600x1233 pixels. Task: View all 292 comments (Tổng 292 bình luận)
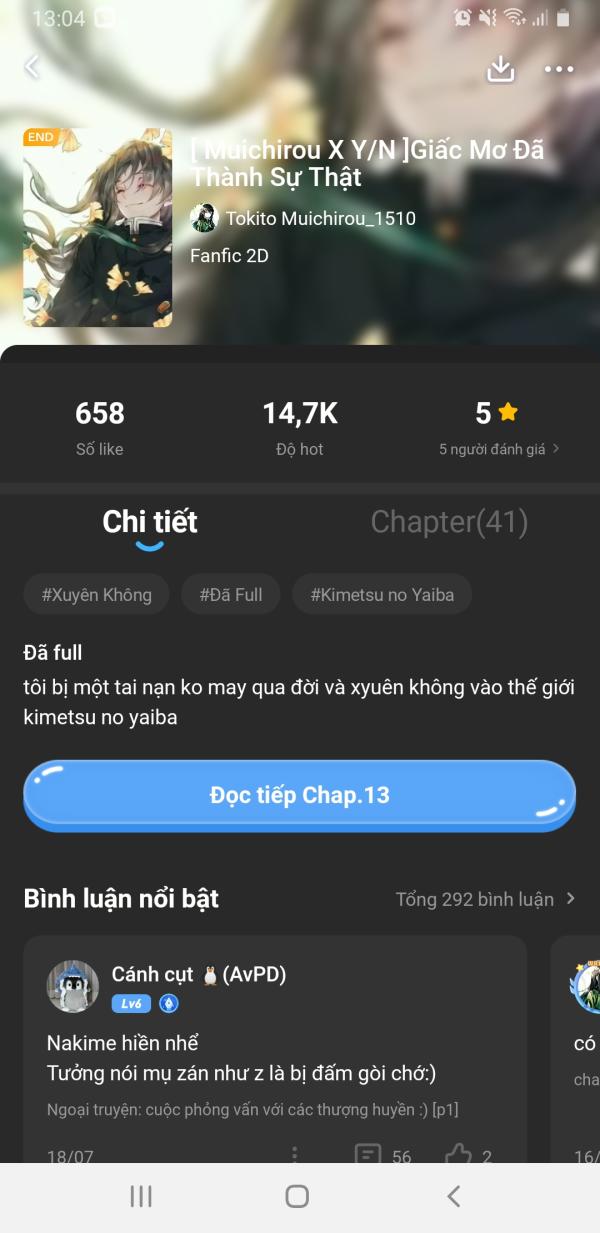pyautogui.click(x=485, y=899)
